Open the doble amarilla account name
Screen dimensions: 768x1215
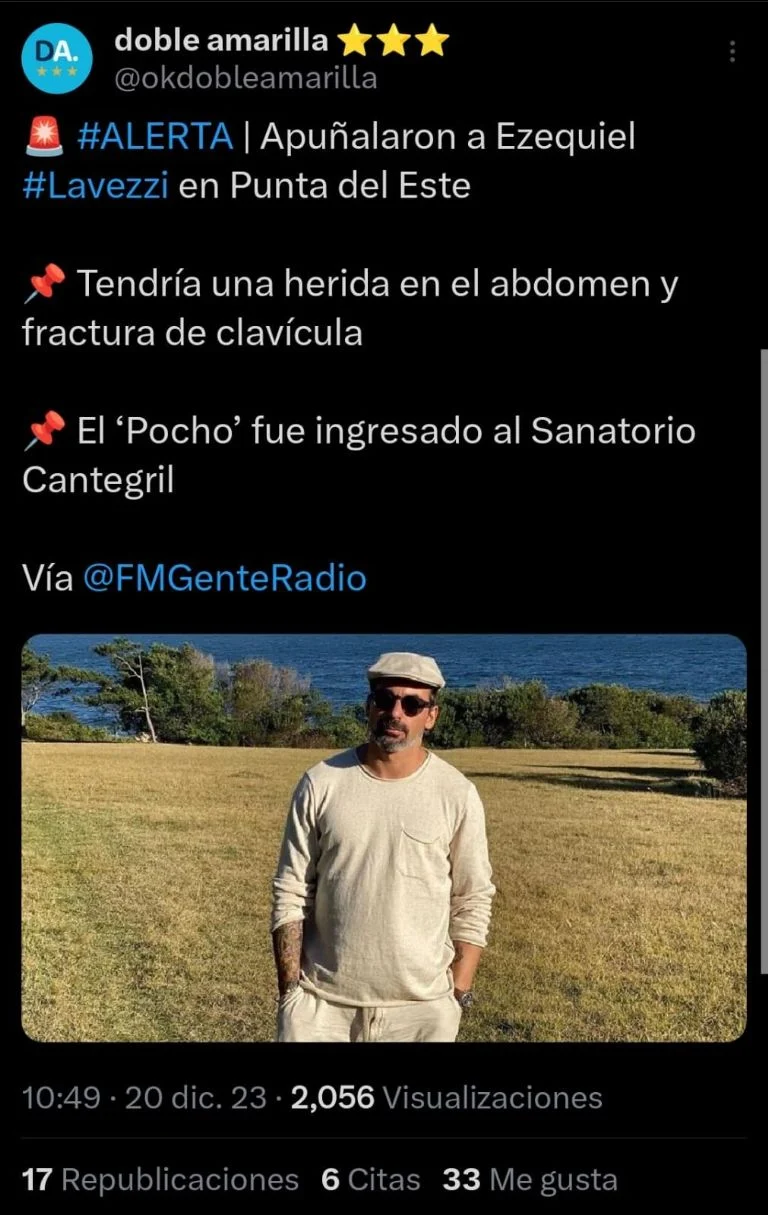(x=221, y=39)
